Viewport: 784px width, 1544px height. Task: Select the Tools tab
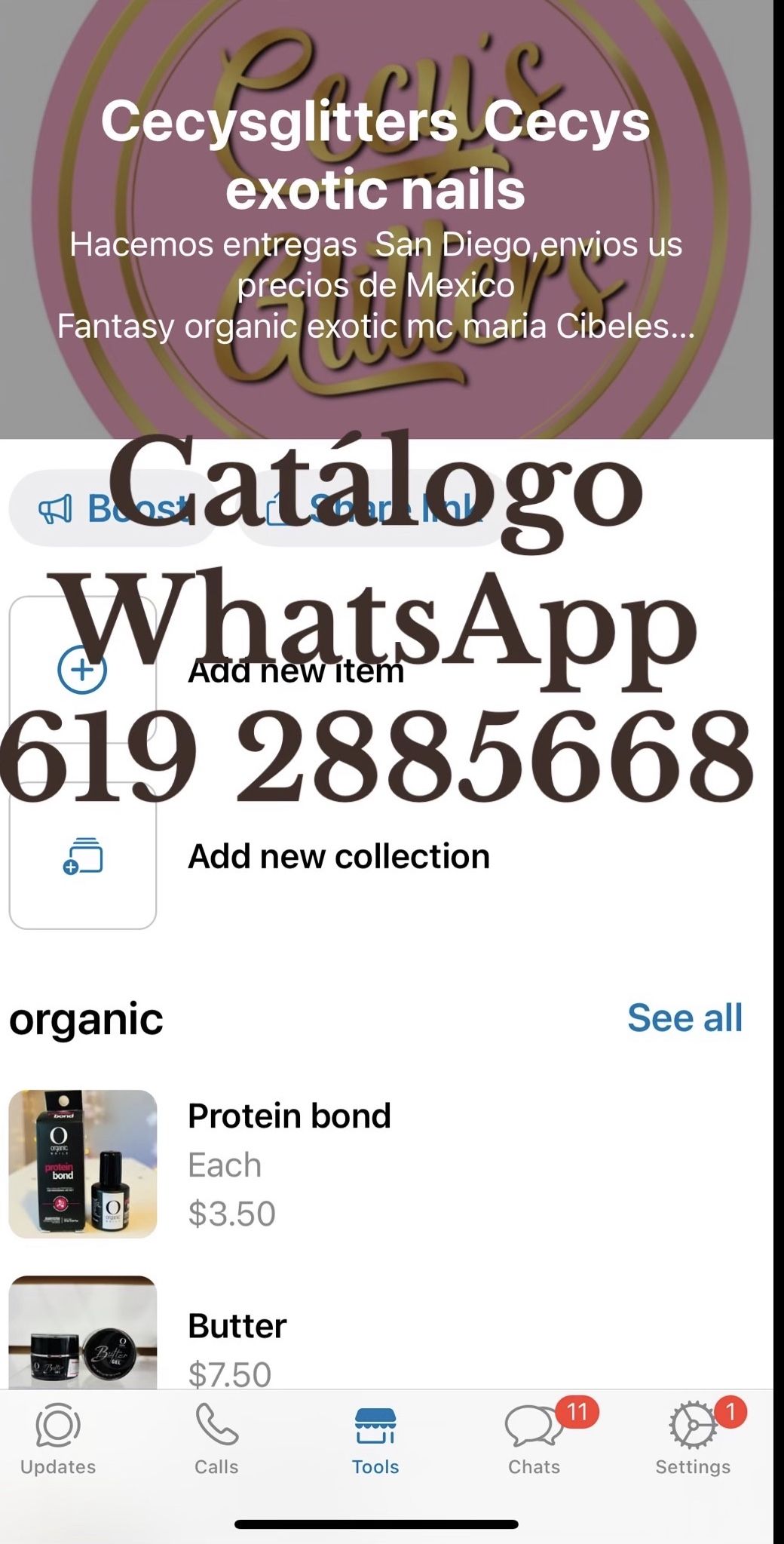pos(375,1439)
